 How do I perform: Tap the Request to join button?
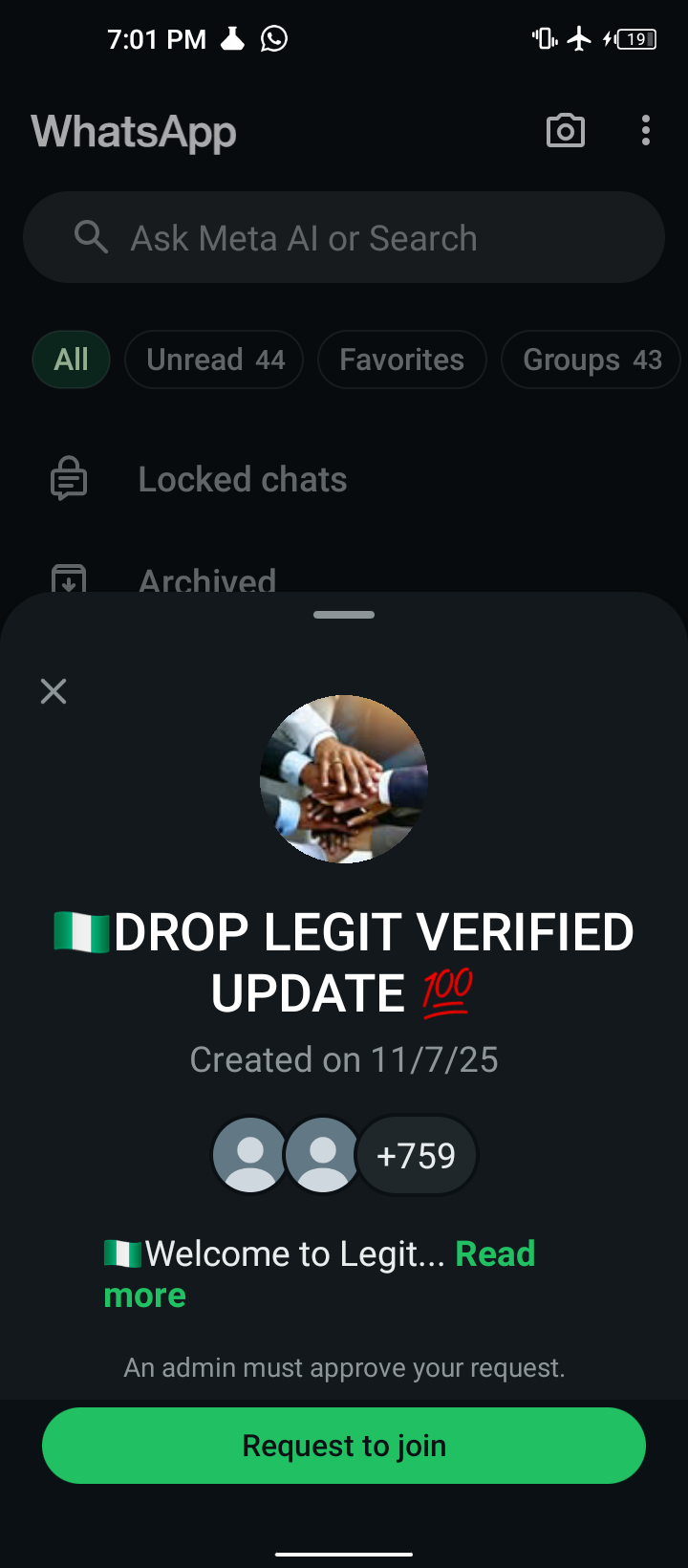344,1445
